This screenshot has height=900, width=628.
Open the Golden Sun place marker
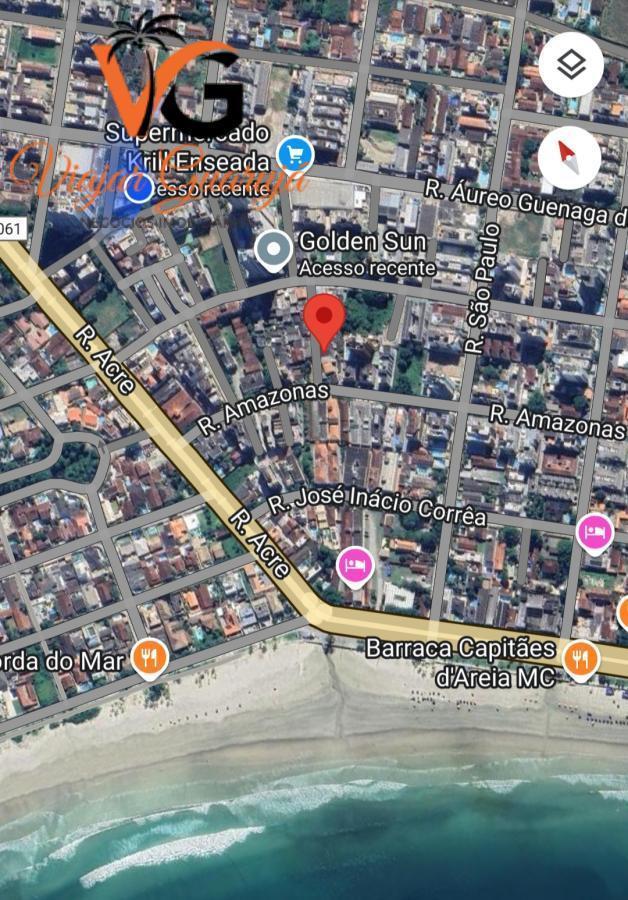pos(274,251)
